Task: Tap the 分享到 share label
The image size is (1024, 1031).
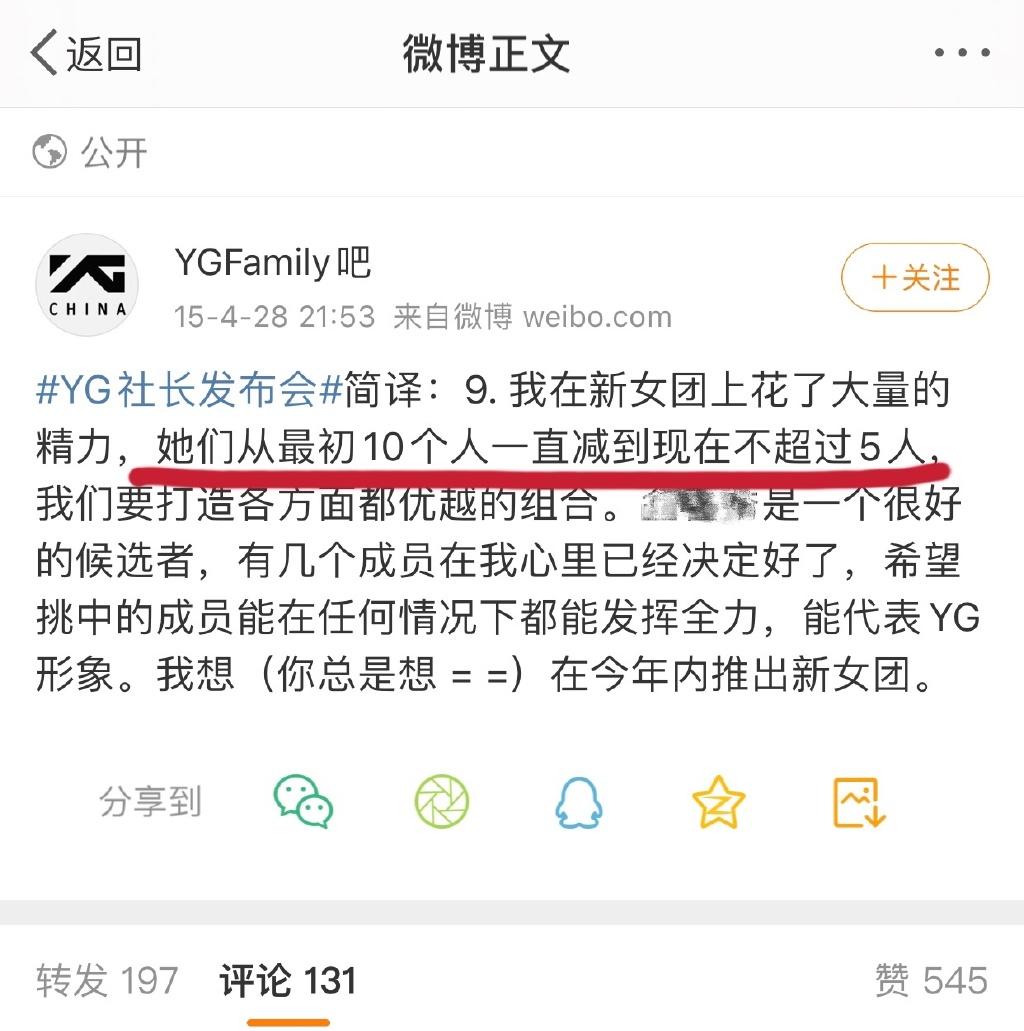Action: pyautogui.click(x=151, y=801)
